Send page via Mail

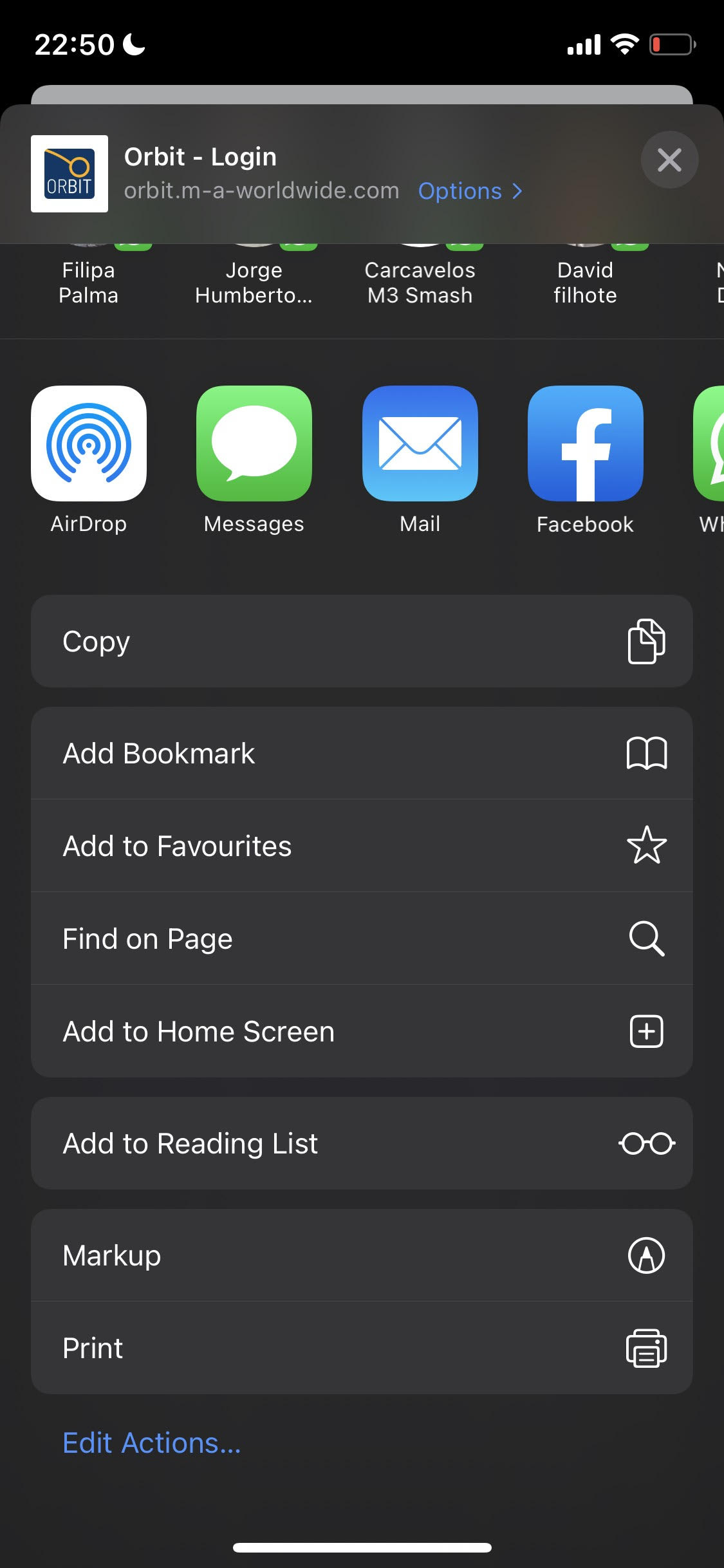click(419, 444)
